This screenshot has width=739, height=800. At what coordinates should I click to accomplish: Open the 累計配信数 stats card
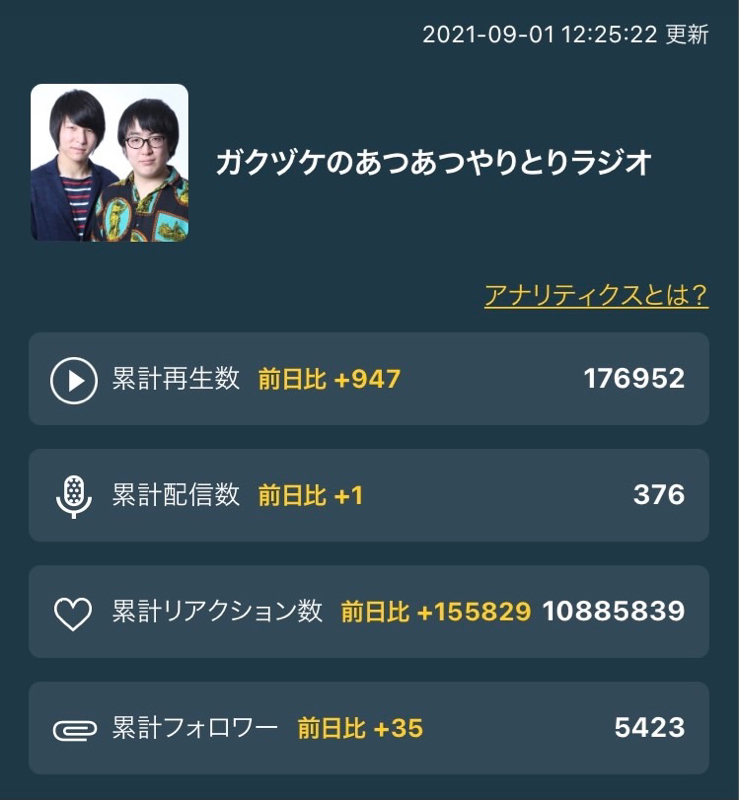coord(369,494)
